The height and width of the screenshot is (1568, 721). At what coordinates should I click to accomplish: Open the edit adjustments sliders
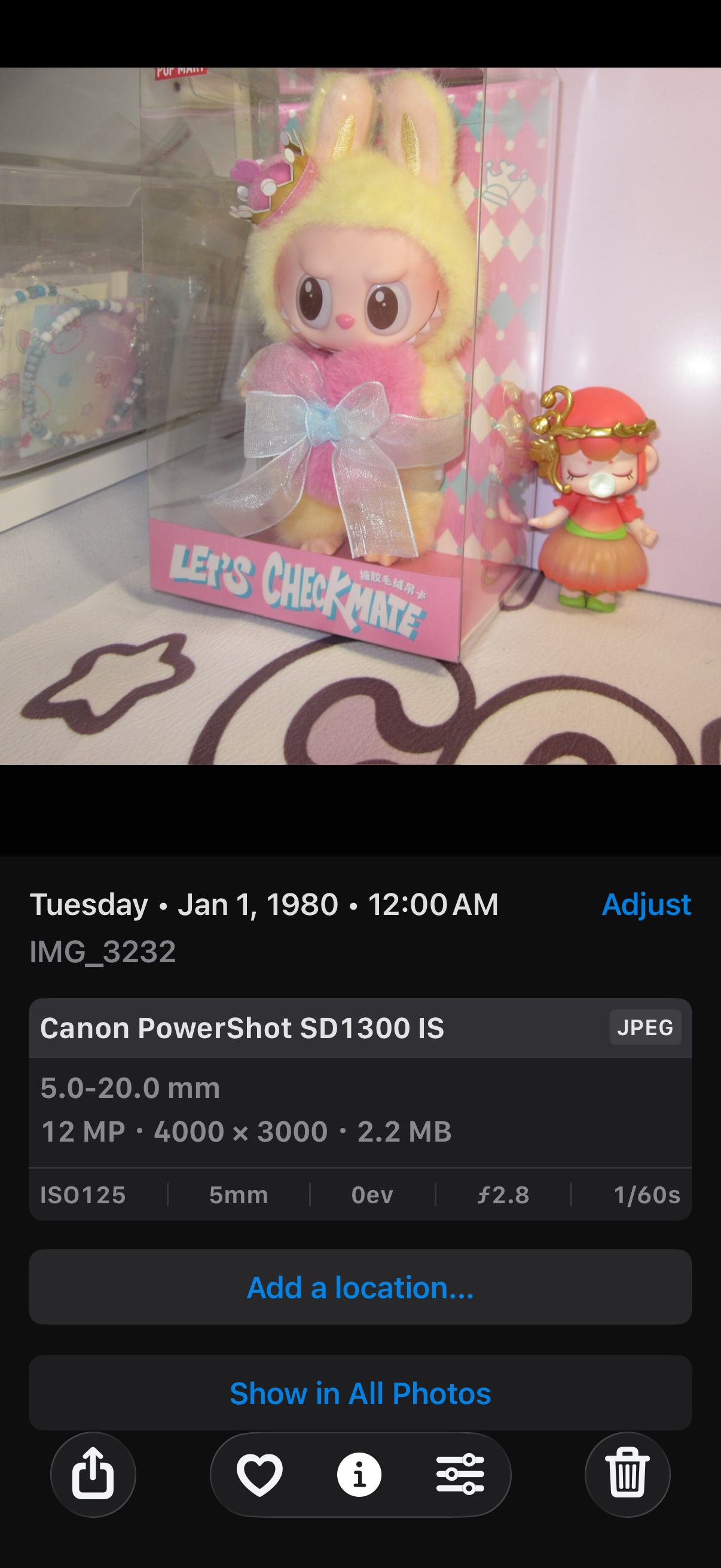pyautogui.click(x=460, y=1474)
